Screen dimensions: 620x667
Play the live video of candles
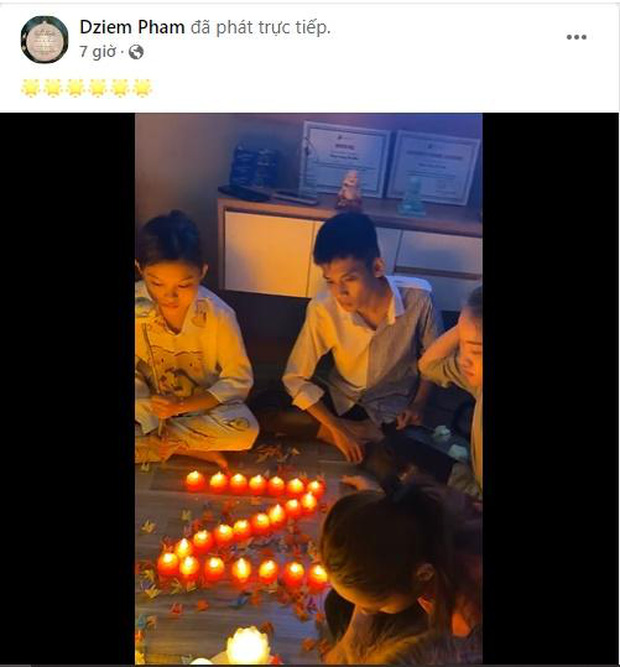coord(309,388)
